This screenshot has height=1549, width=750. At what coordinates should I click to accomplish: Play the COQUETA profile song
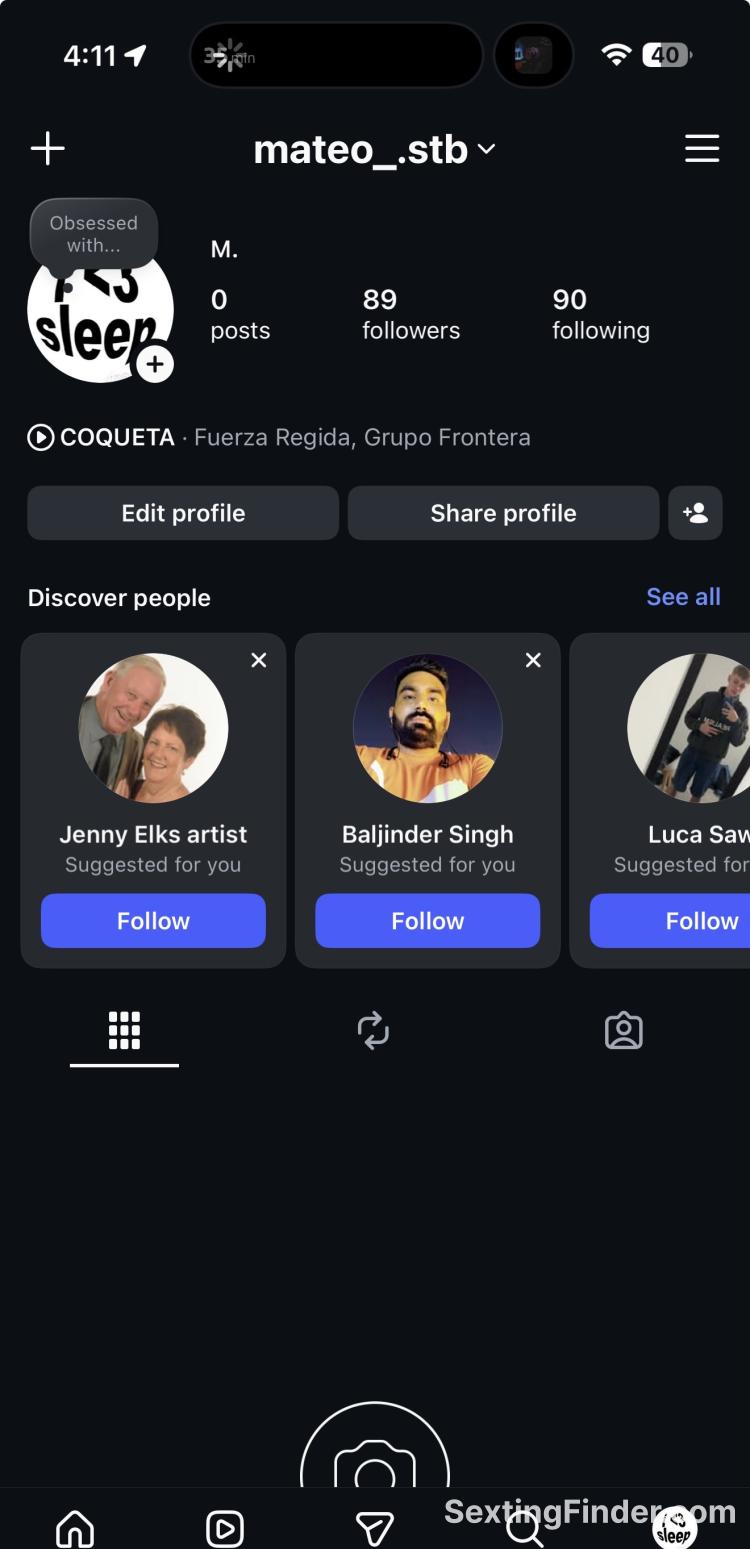pyautogui.click(x=41, y=437)
